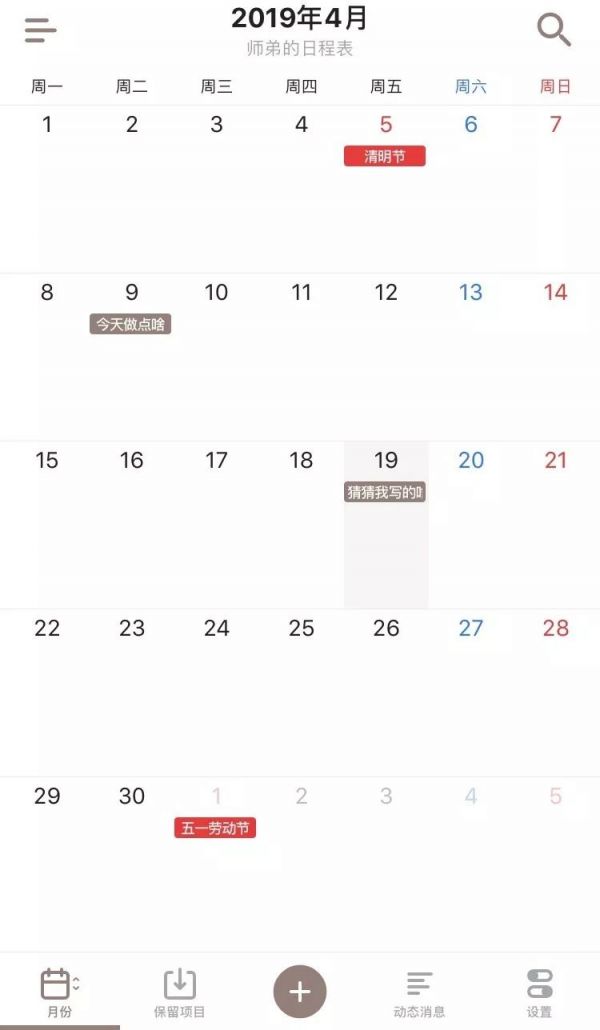Switch to the 动态消息 tab

click(x=419, y=994)
